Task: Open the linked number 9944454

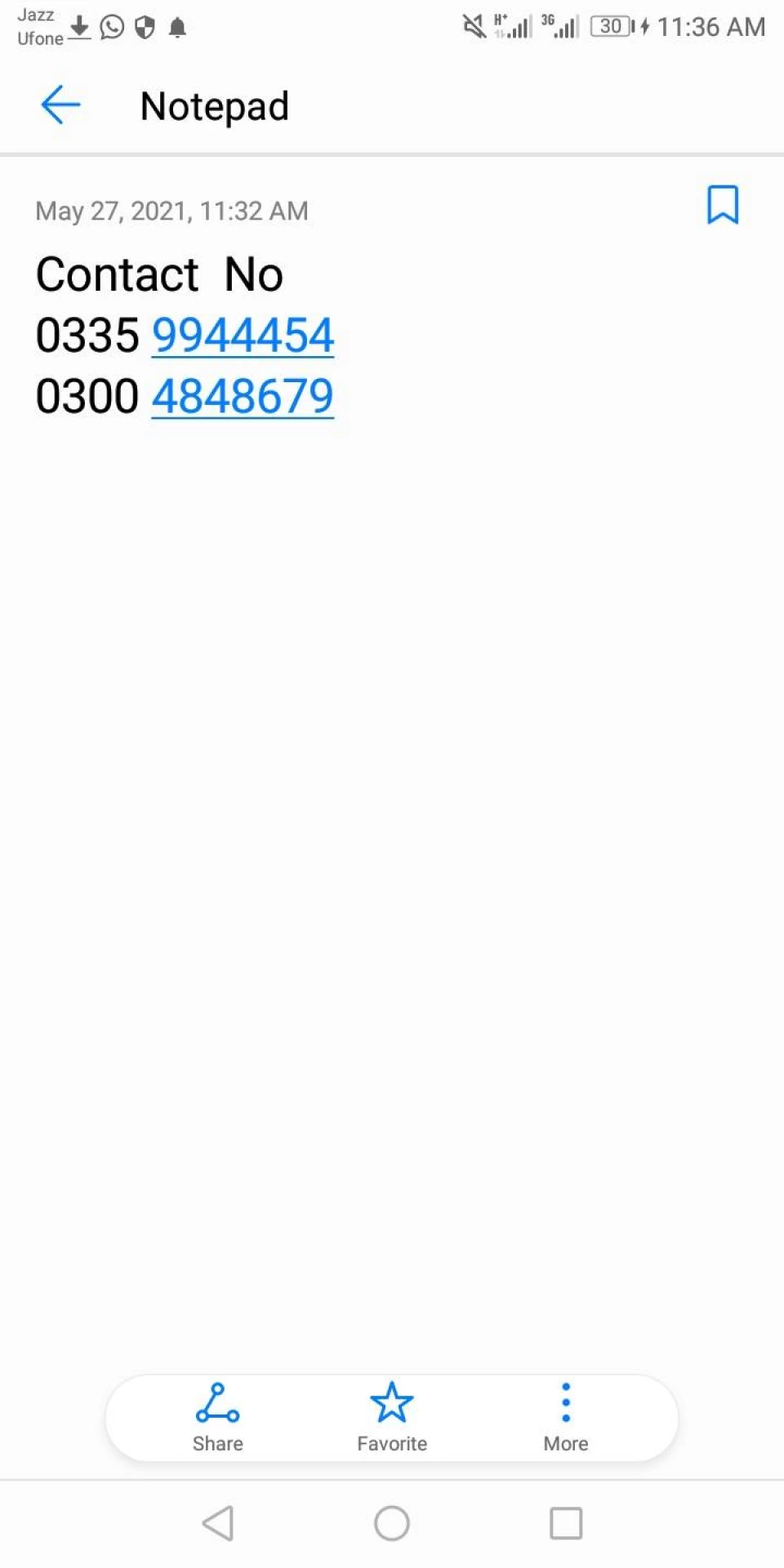Action: click(x=243, y=336)
